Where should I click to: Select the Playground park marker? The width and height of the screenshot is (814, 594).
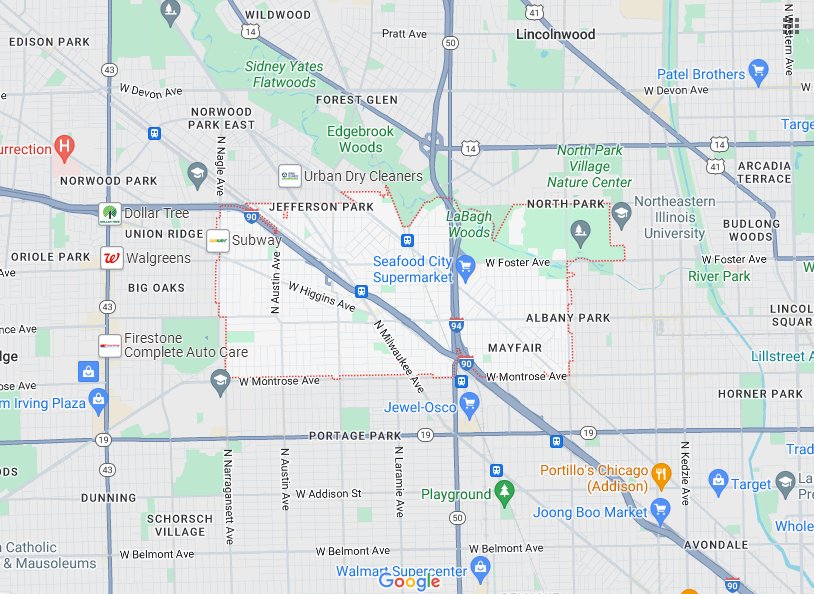coord(505,492)
